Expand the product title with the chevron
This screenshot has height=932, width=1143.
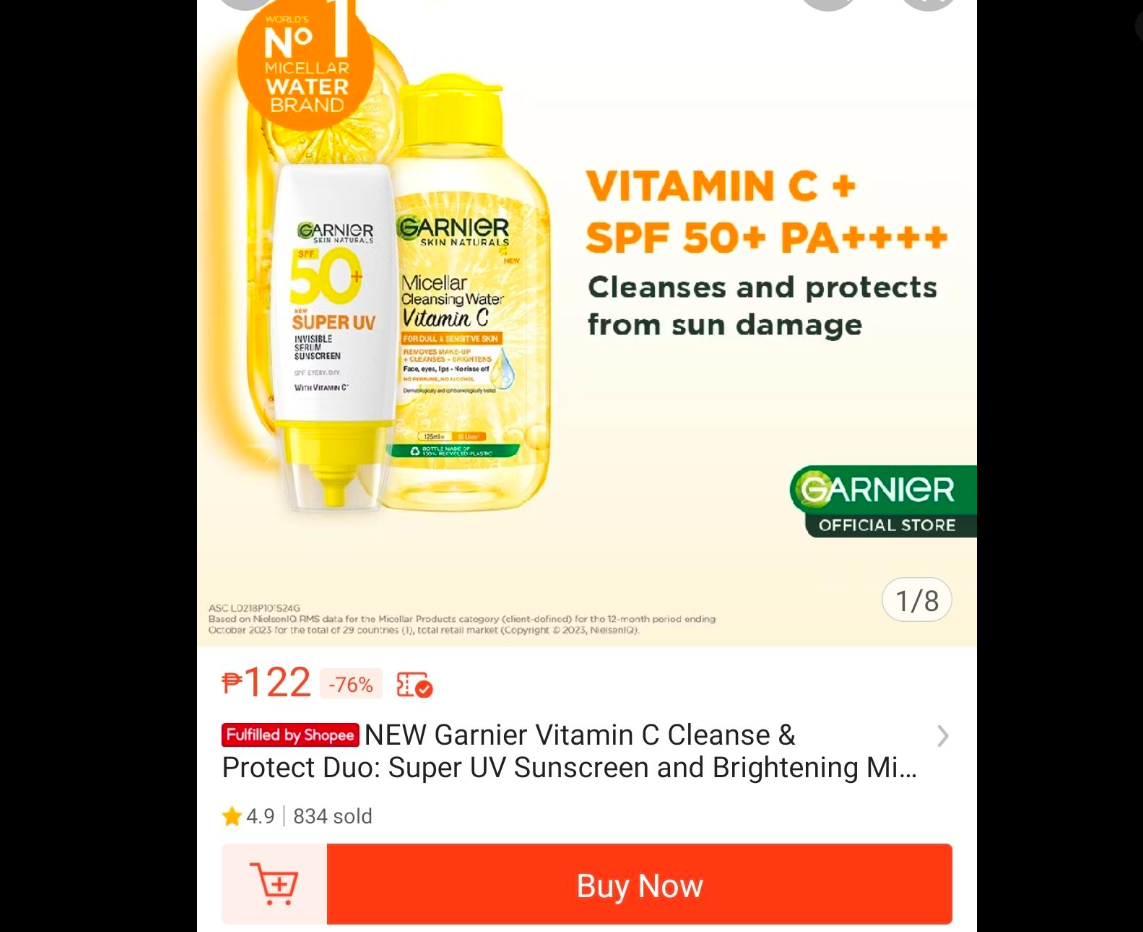tap(942, 737)
